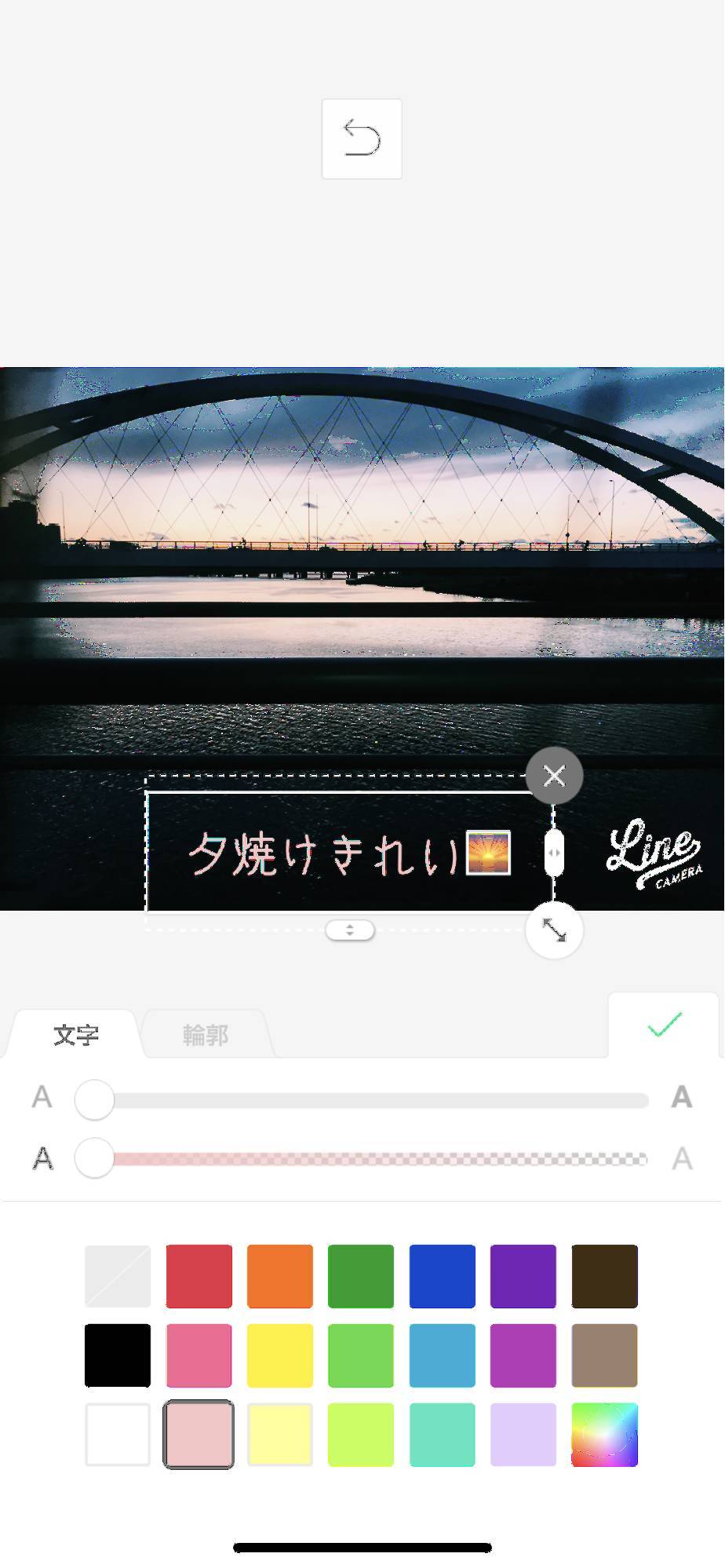Tap the undo arrow at the top
The width and height of the screenshot is (725, 1568).
(362, 138)
